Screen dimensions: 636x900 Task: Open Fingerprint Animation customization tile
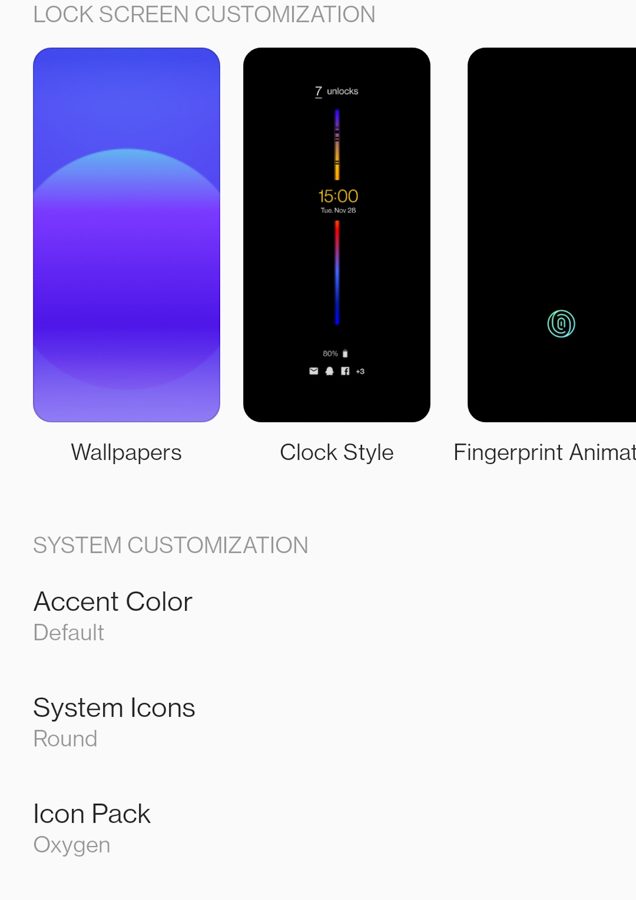[551, 235]
